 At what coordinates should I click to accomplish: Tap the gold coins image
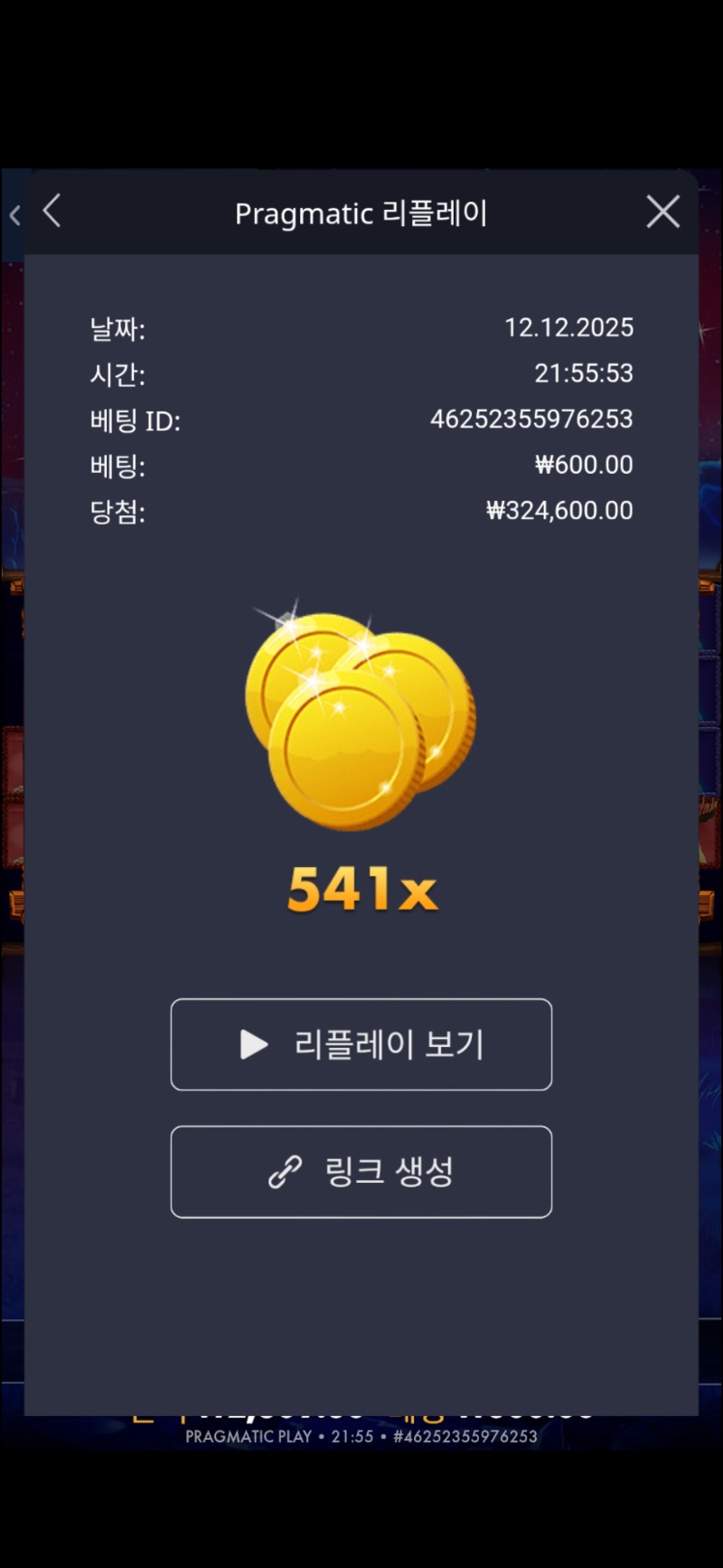(361, 714)
